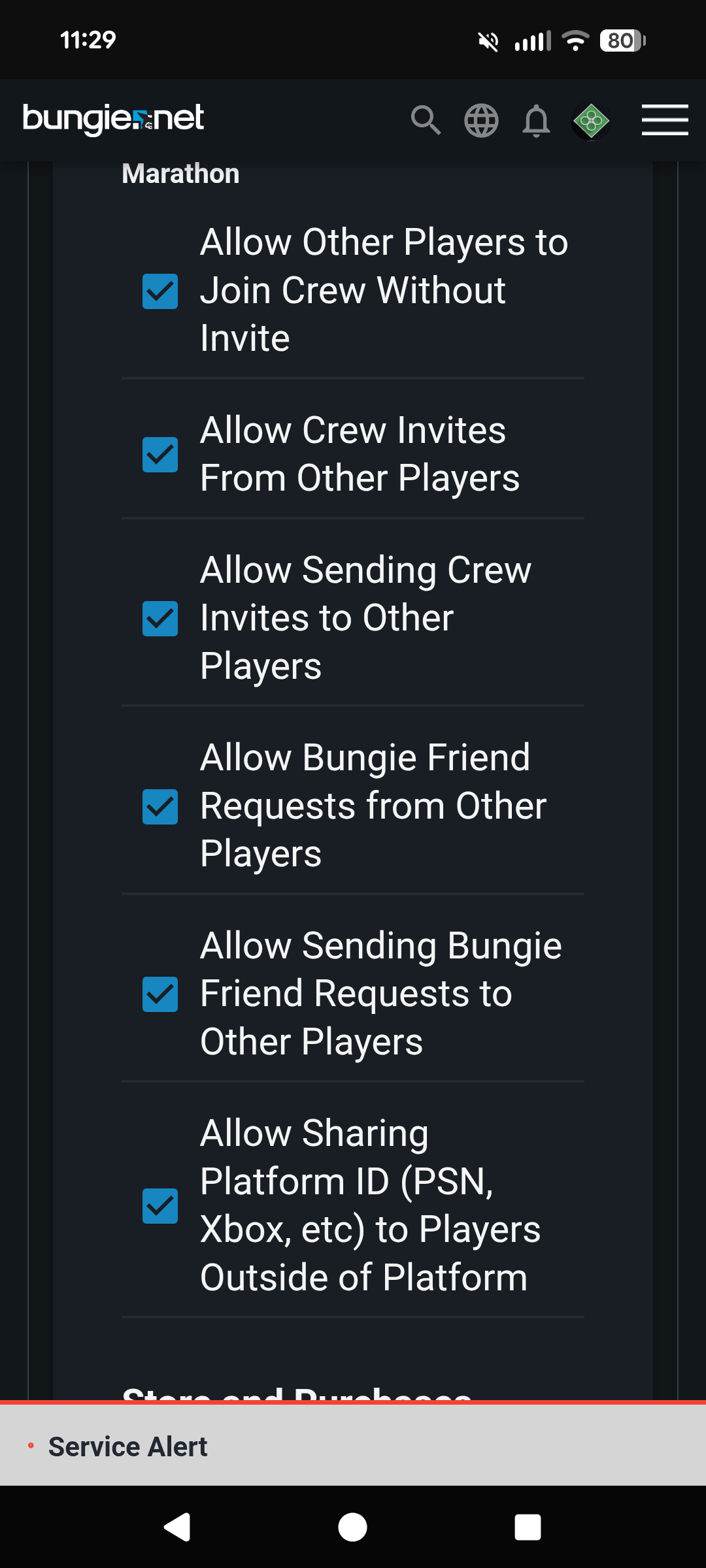
Task: Open the language globe selector
Action: pos(481,120)
